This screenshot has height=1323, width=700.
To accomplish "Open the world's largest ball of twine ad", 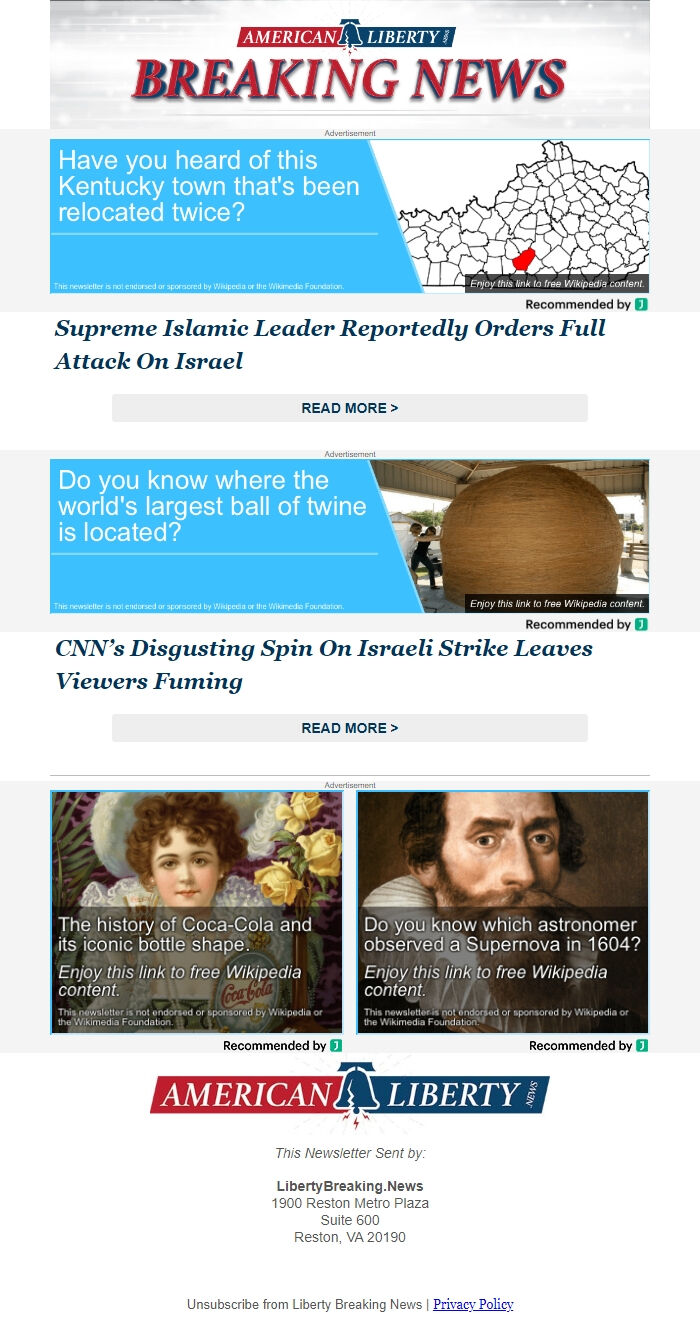I will 350,536.
